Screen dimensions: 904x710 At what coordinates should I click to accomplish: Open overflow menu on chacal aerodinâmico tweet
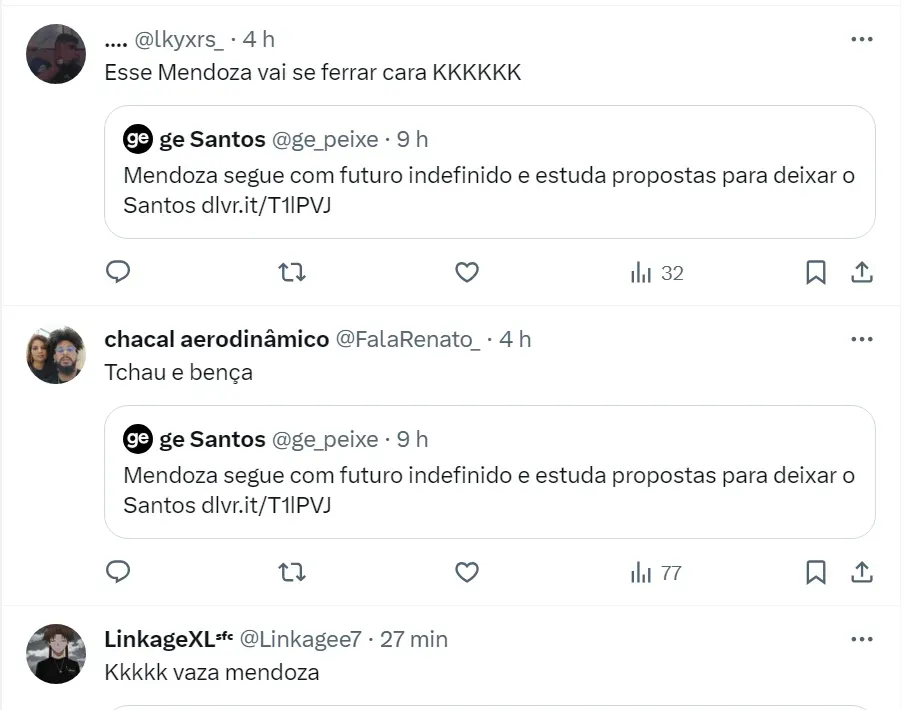(x=862, y=339)
